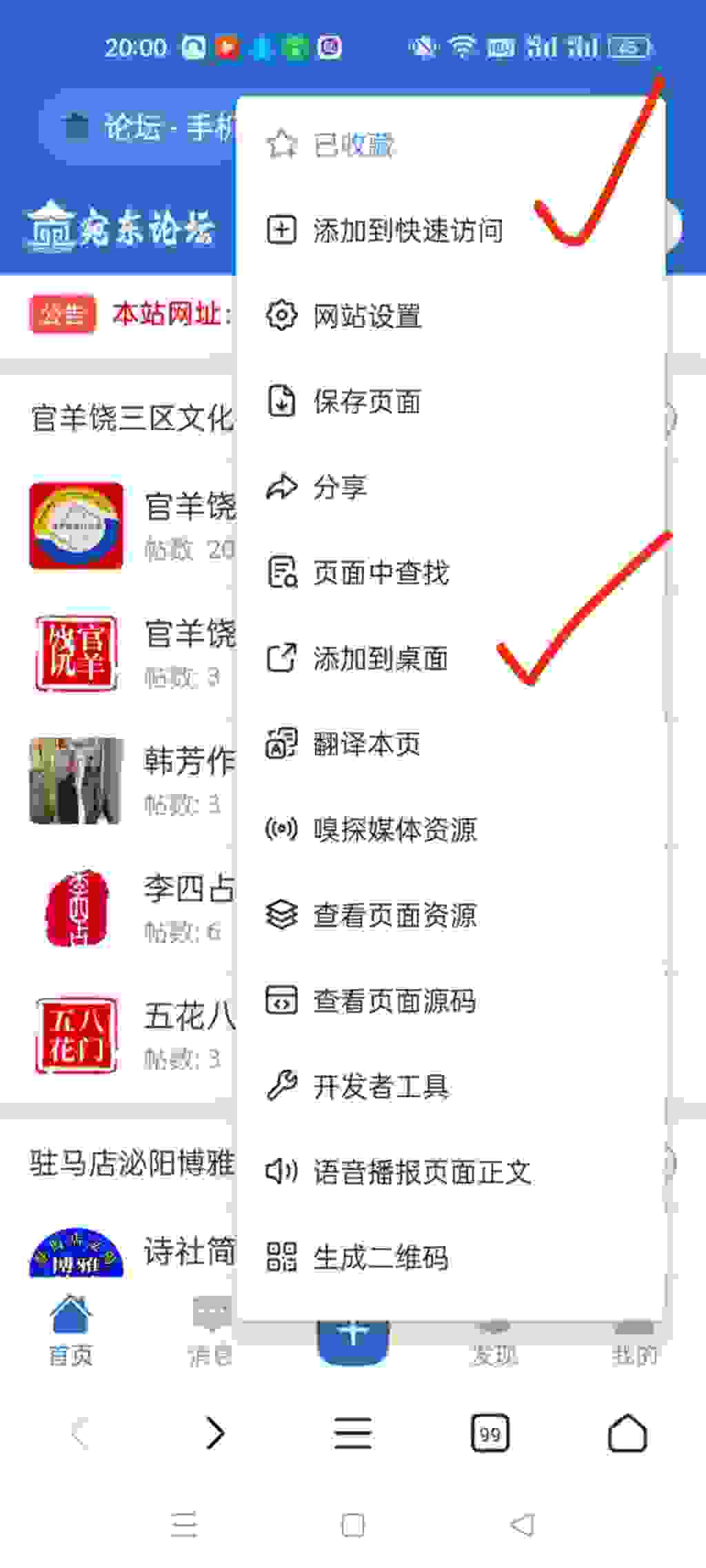Go to the browser home page

pyautogui.click(x=627, y=1434)
